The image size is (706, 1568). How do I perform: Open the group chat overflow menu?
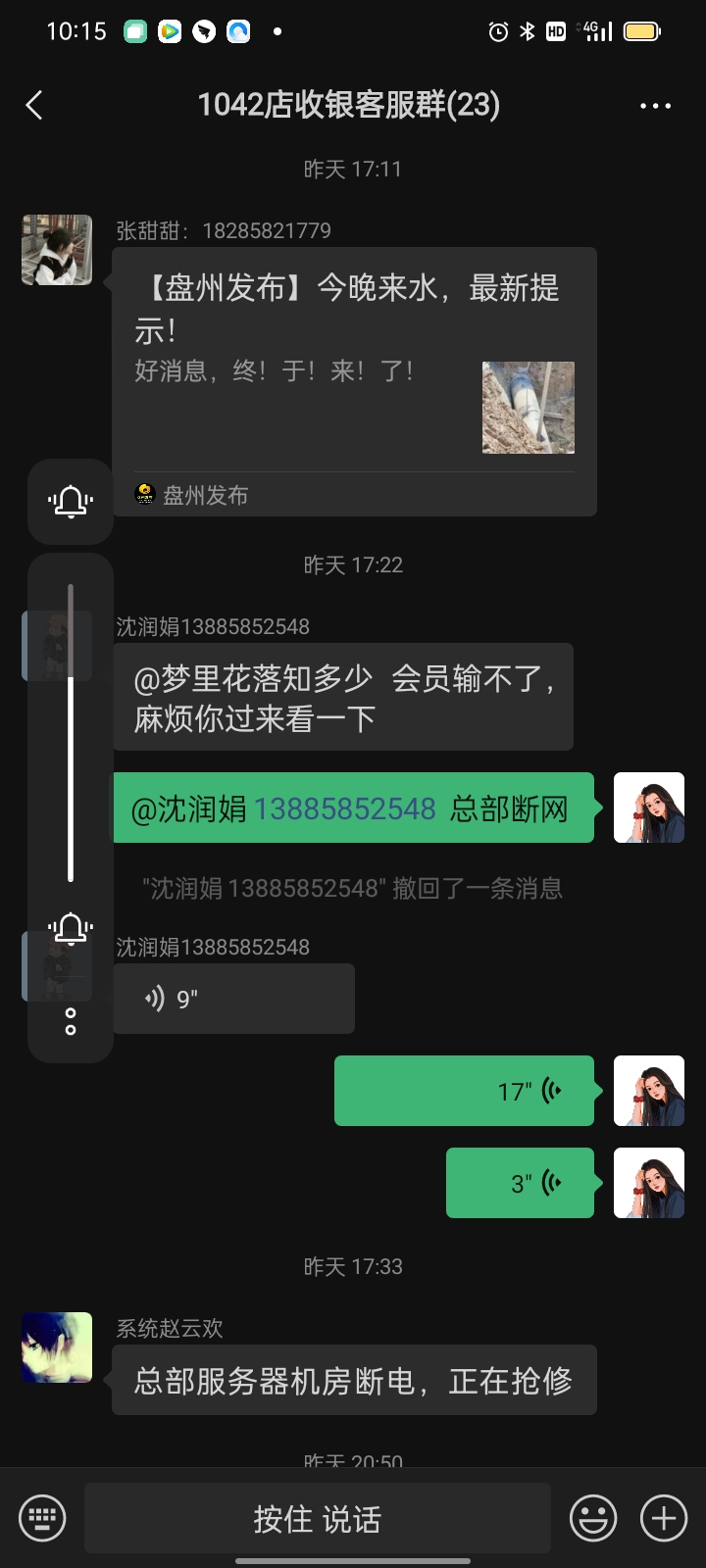point(655,106)
